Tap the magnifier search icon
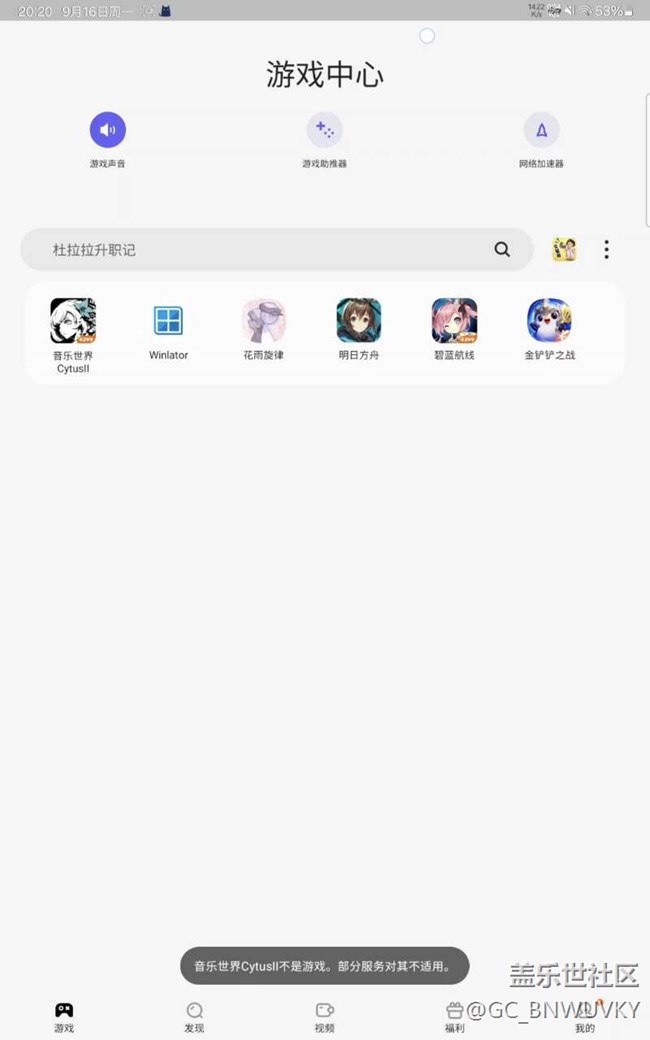 tap(502, 250)
